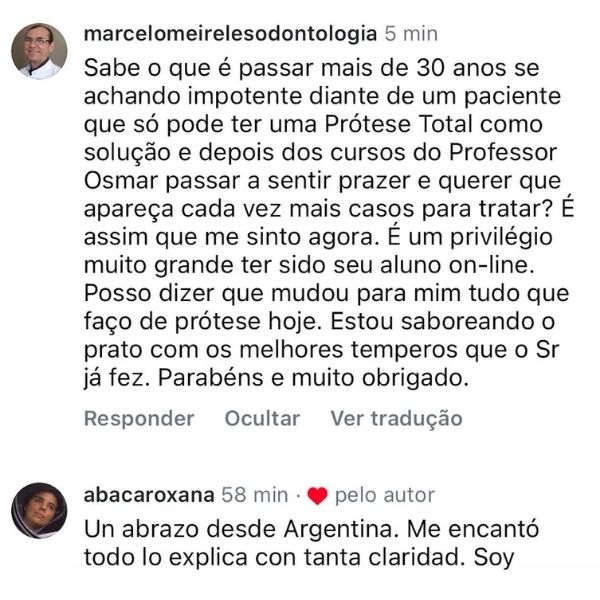
Task: Tap Ver tradução under the comment
Action: click(396, 418)
